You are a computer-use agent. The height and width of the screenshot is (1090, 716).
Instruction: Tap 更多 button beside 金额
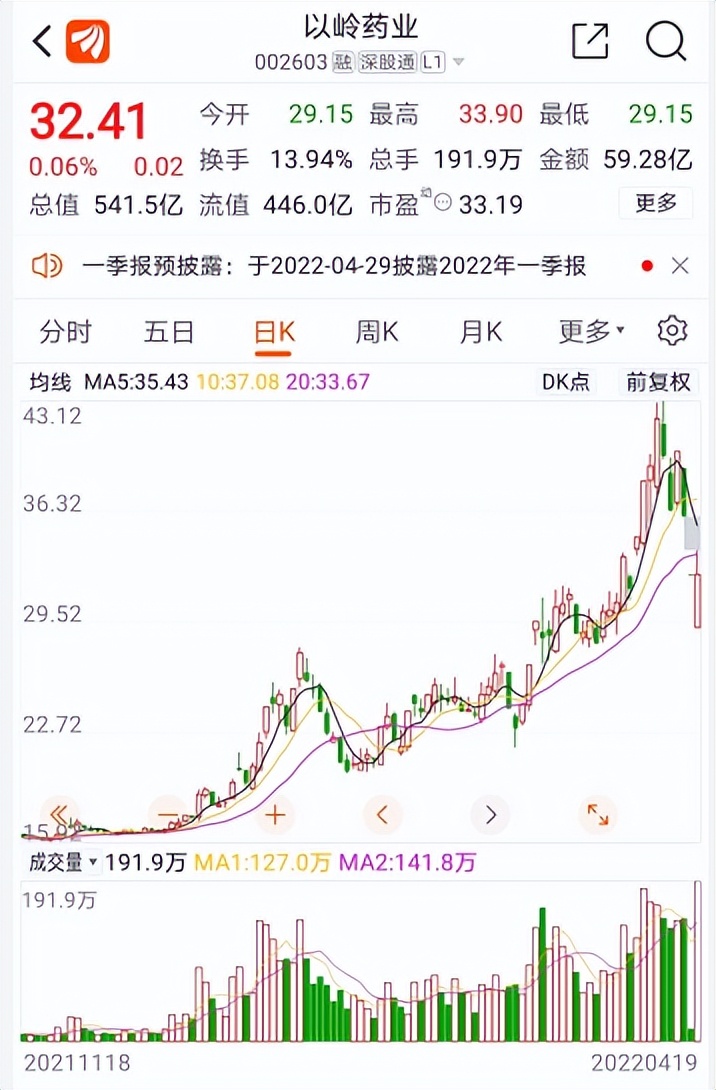click(656, 204)
